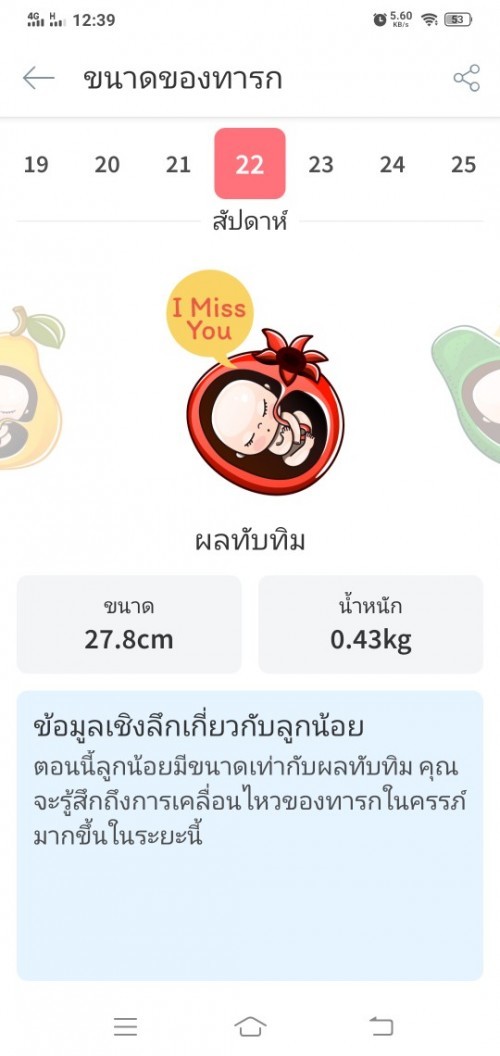Screen dimensions: 500x1056
Task: Switch to week 23
Action: pyautogui.click(x=321, y=164)
